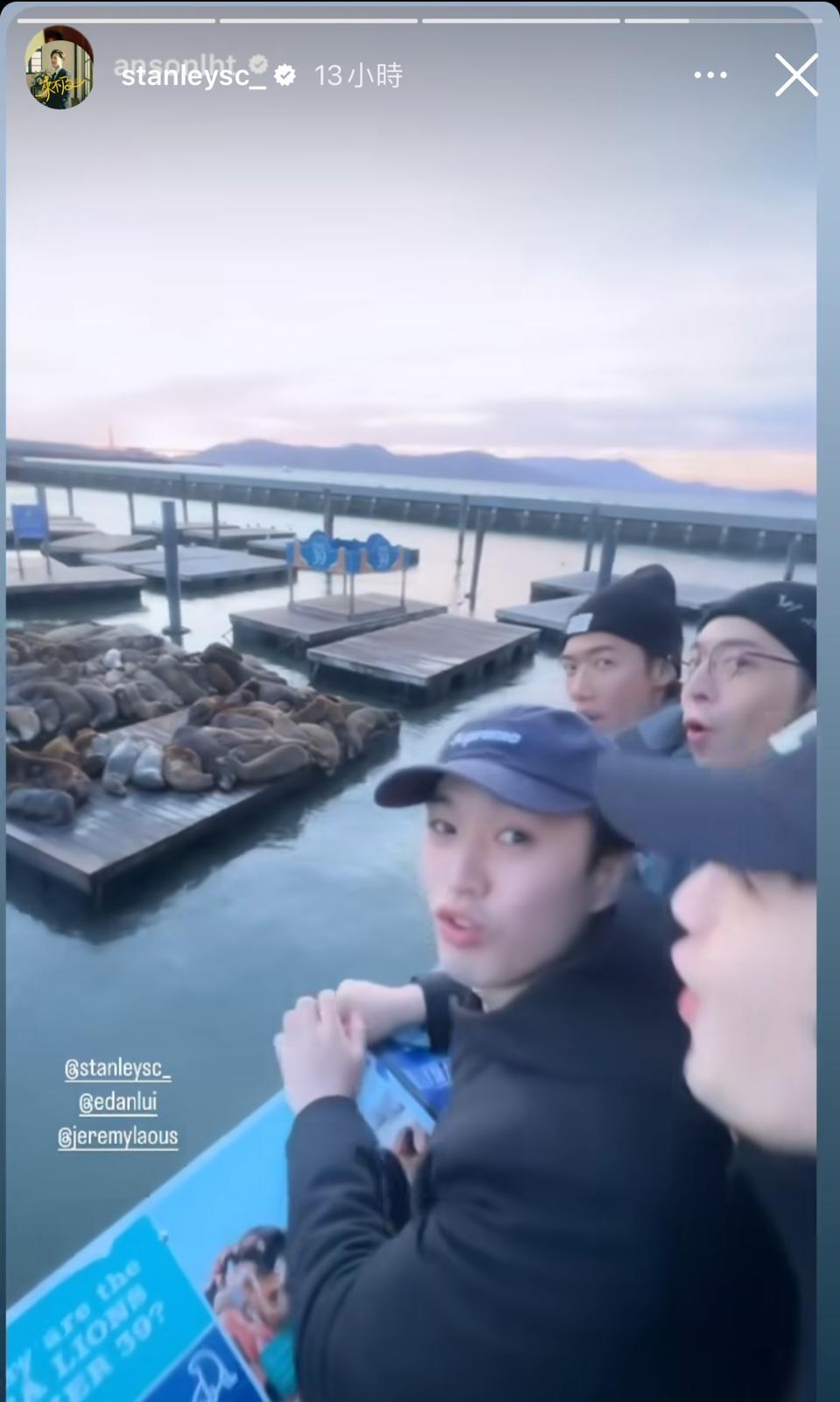This screenshot has width=840, height=1402.
Task: Open stanleysc_ profile picture
Action: click(59, 68)
